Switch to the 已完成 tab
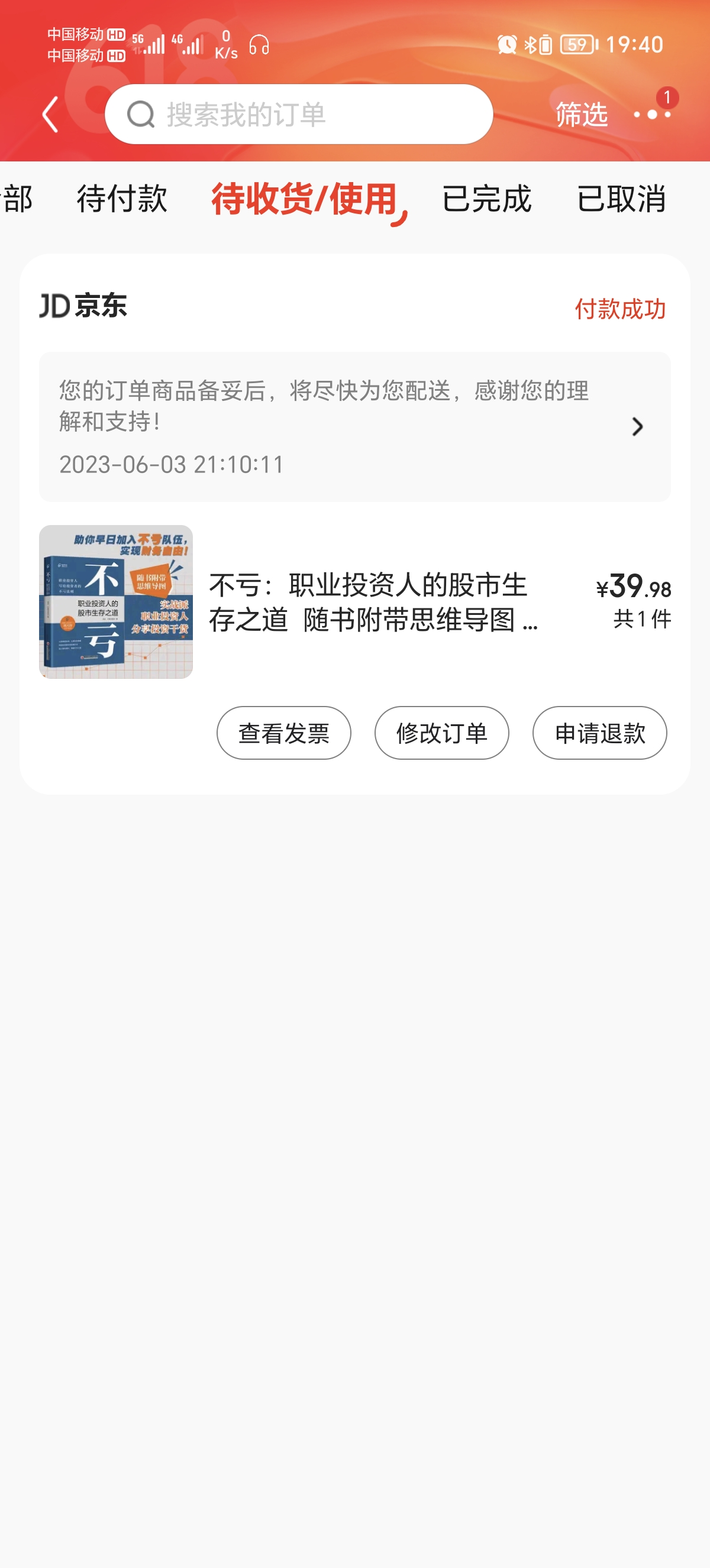This screenshot has width=710, height=1568. click(486, 199)
